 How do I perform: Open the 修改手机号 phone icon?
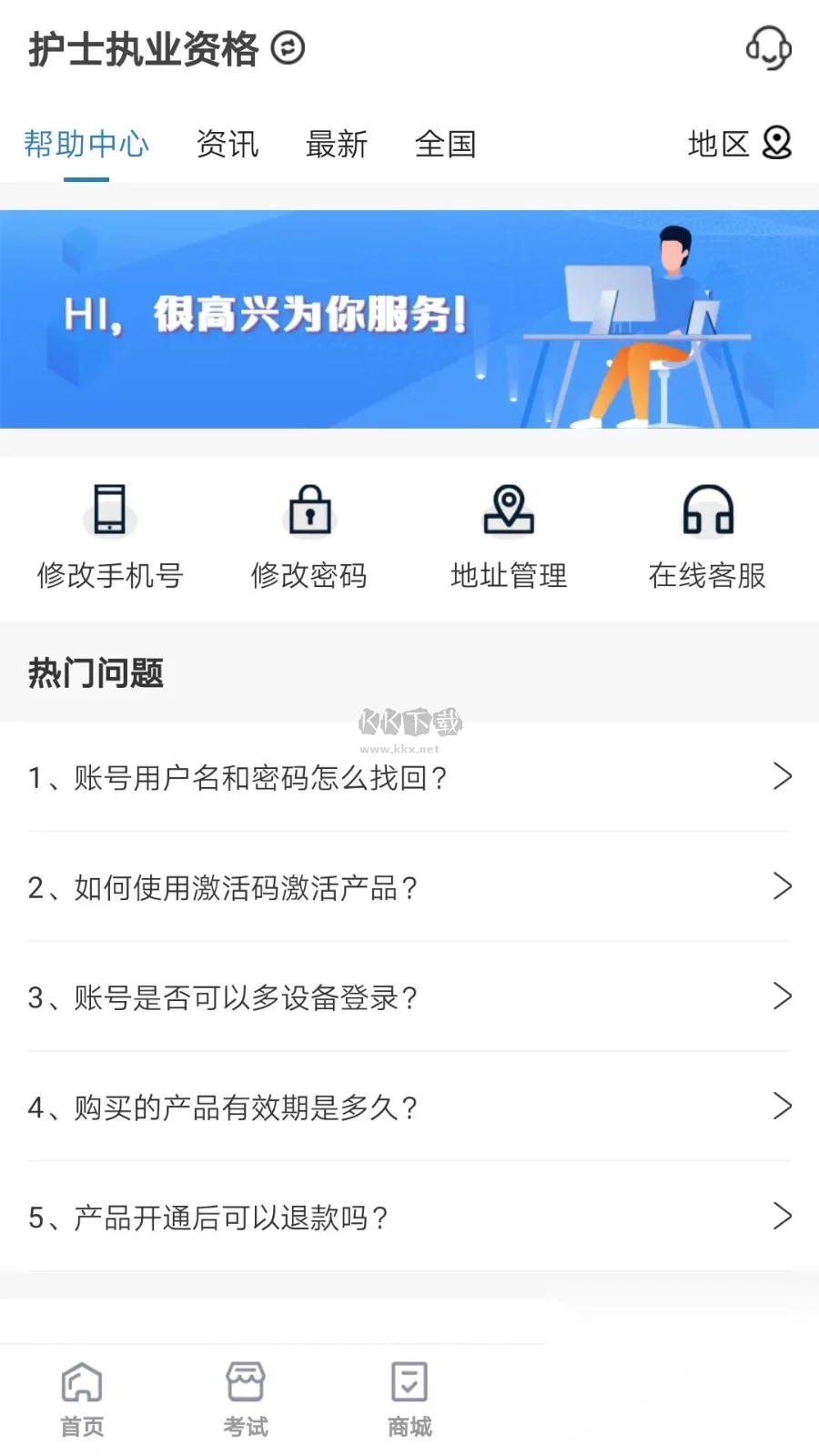[x=110, y=512]
